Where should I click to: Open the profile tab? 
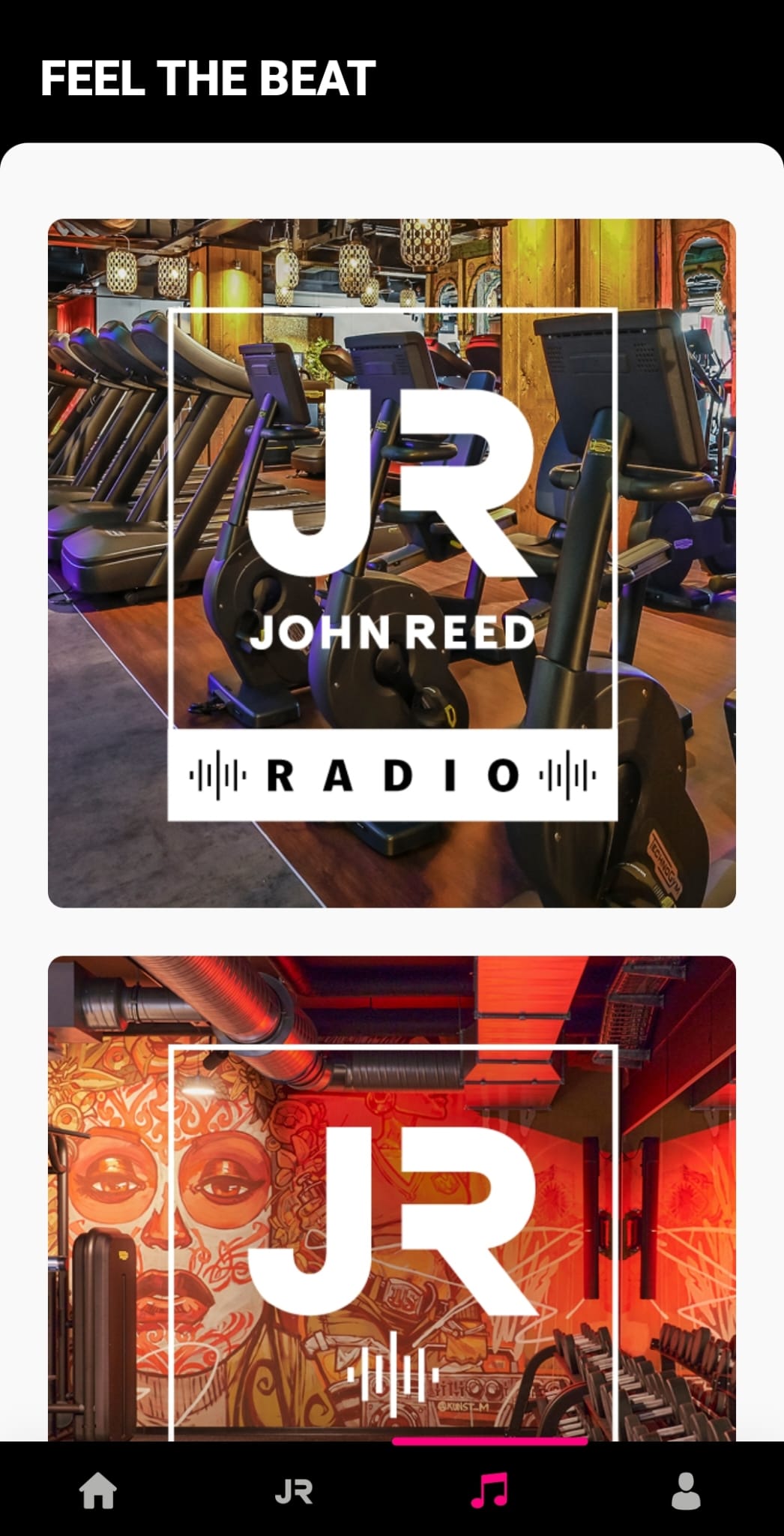point(685,1490)
